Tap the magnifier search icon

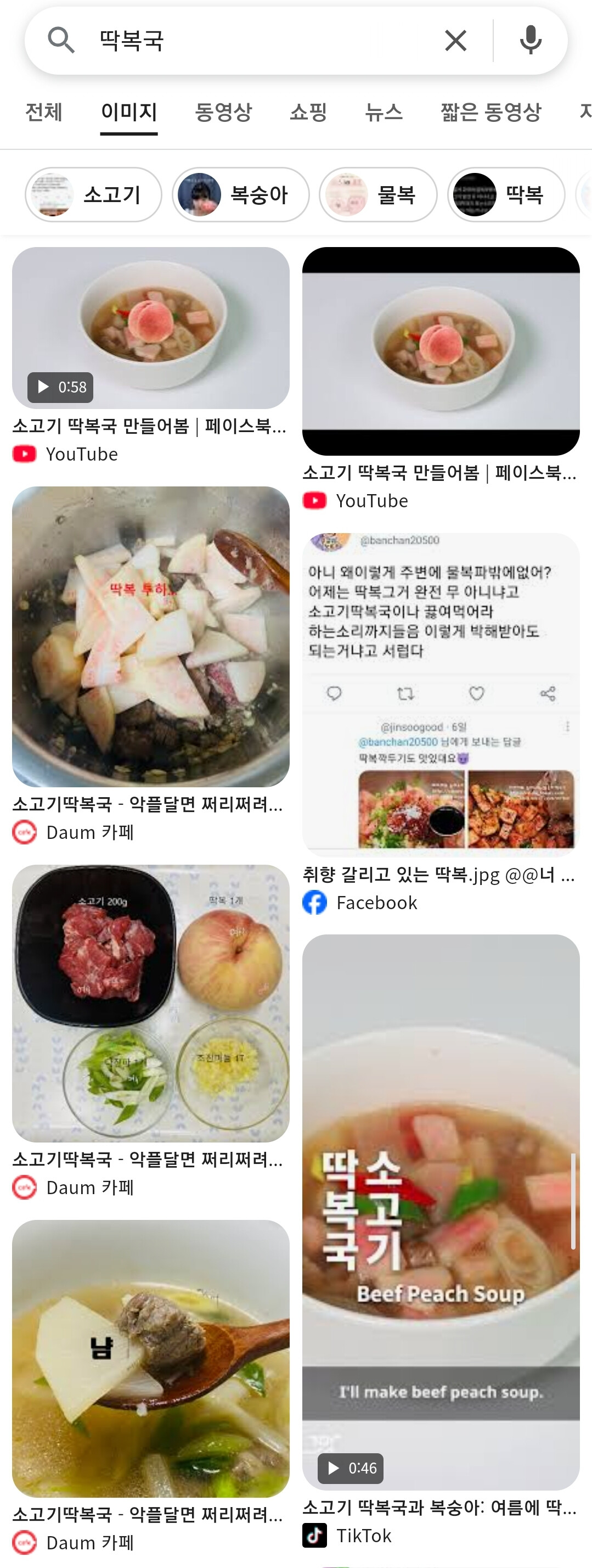pos(61,41)
